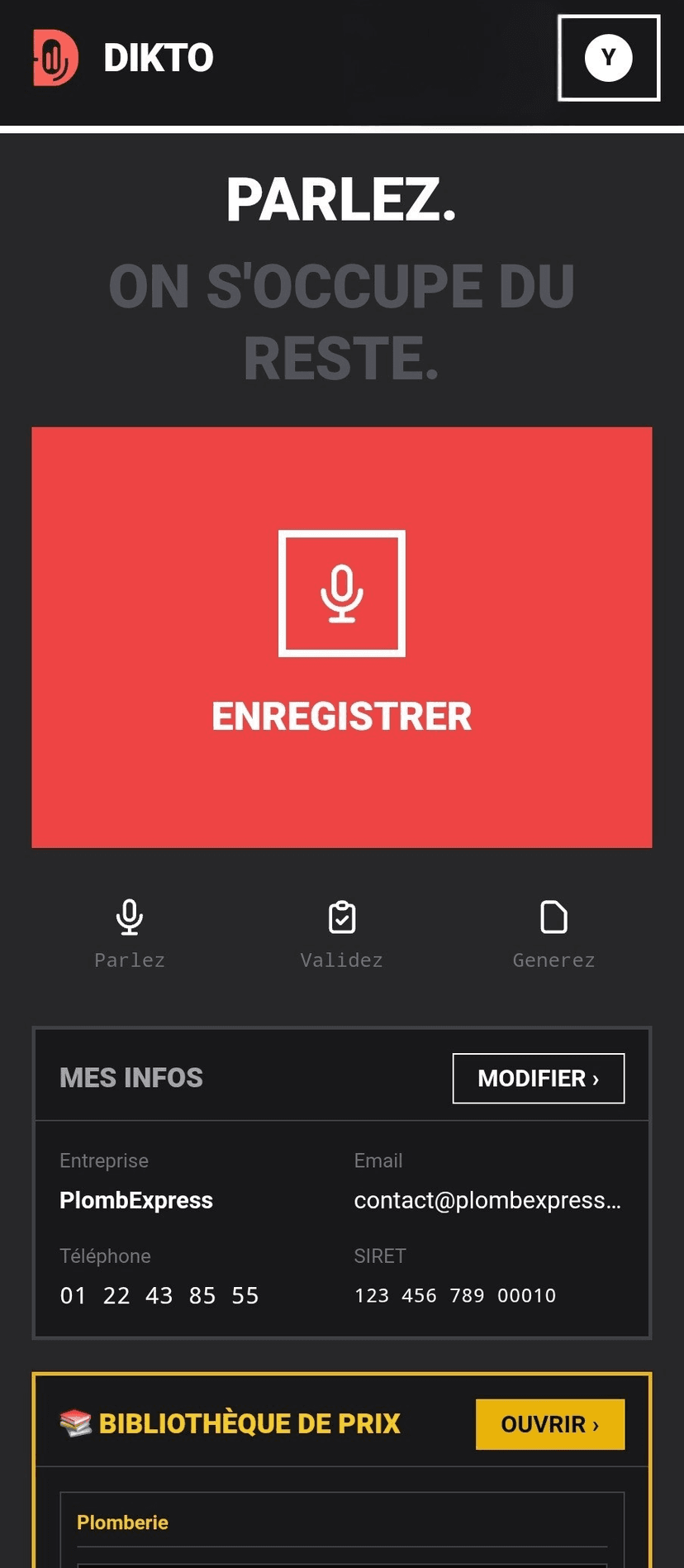Click the truncated email contact@plombexpress…
The width and height of the screenshot is (684, 1568).
click(x=487, y=1200)
